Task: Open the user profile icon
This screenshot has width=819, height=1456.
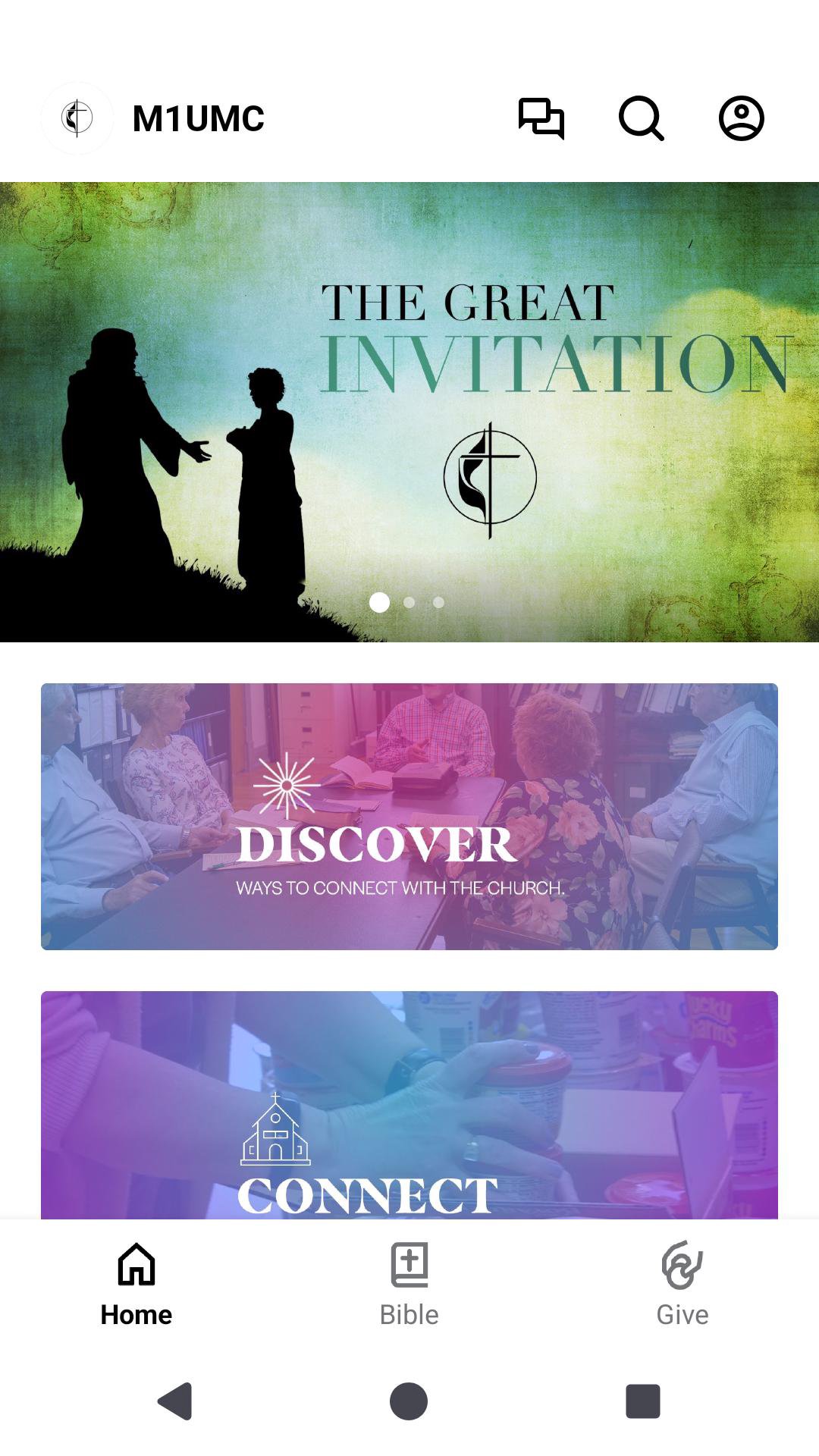Action: coord(741,118)
